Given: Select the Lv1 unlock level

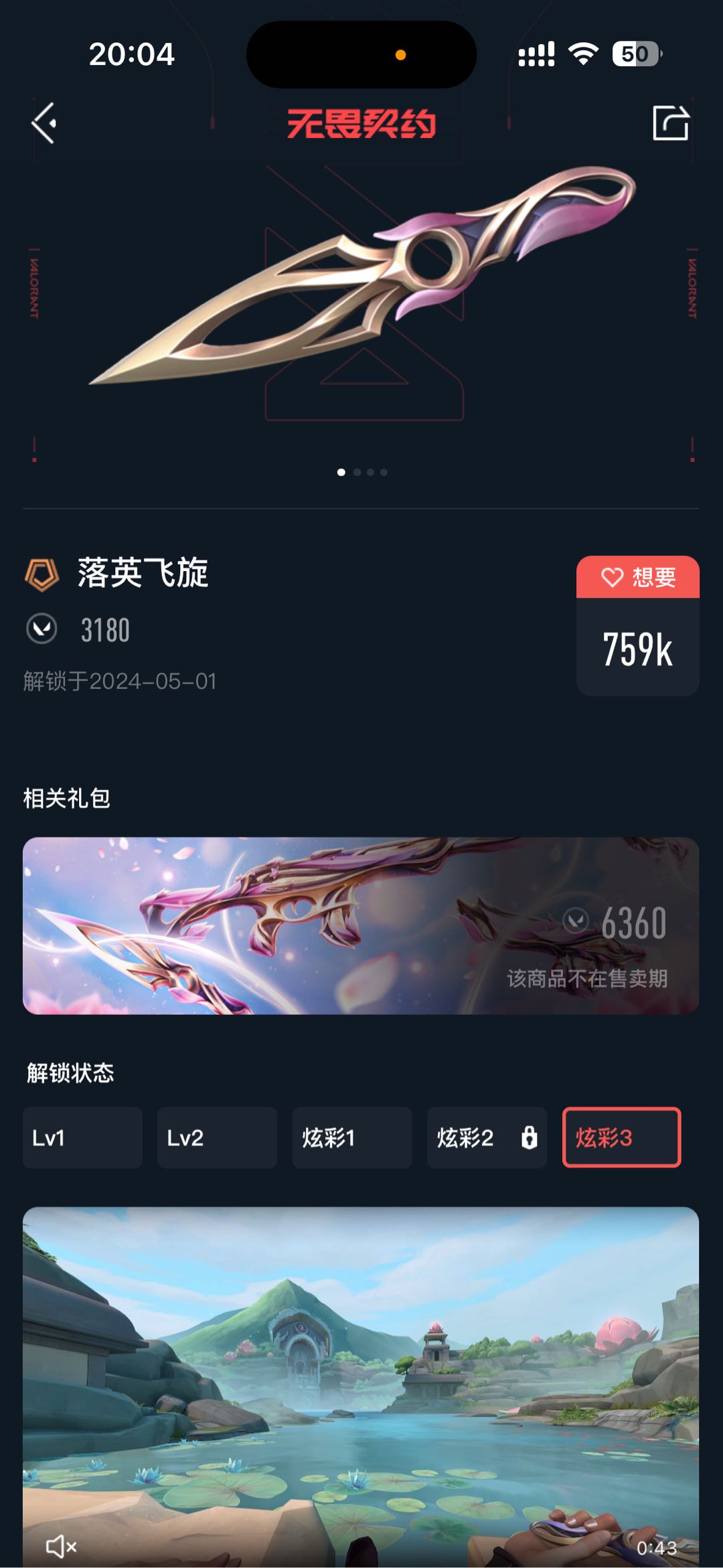Looking at the screenshot, I should 82,1138.
